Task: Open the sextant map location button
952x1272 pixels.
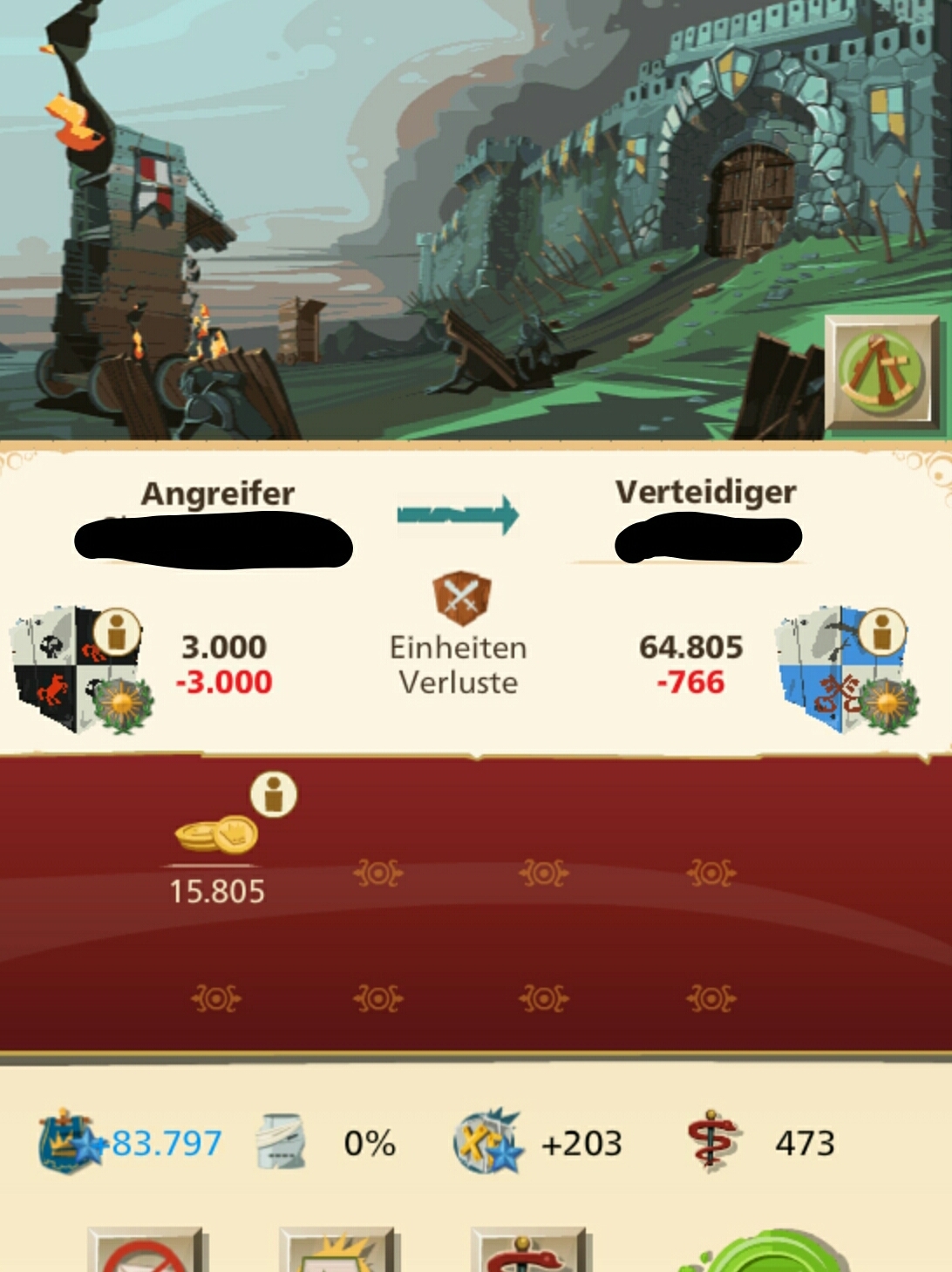Action: click(x=881, y=372)
